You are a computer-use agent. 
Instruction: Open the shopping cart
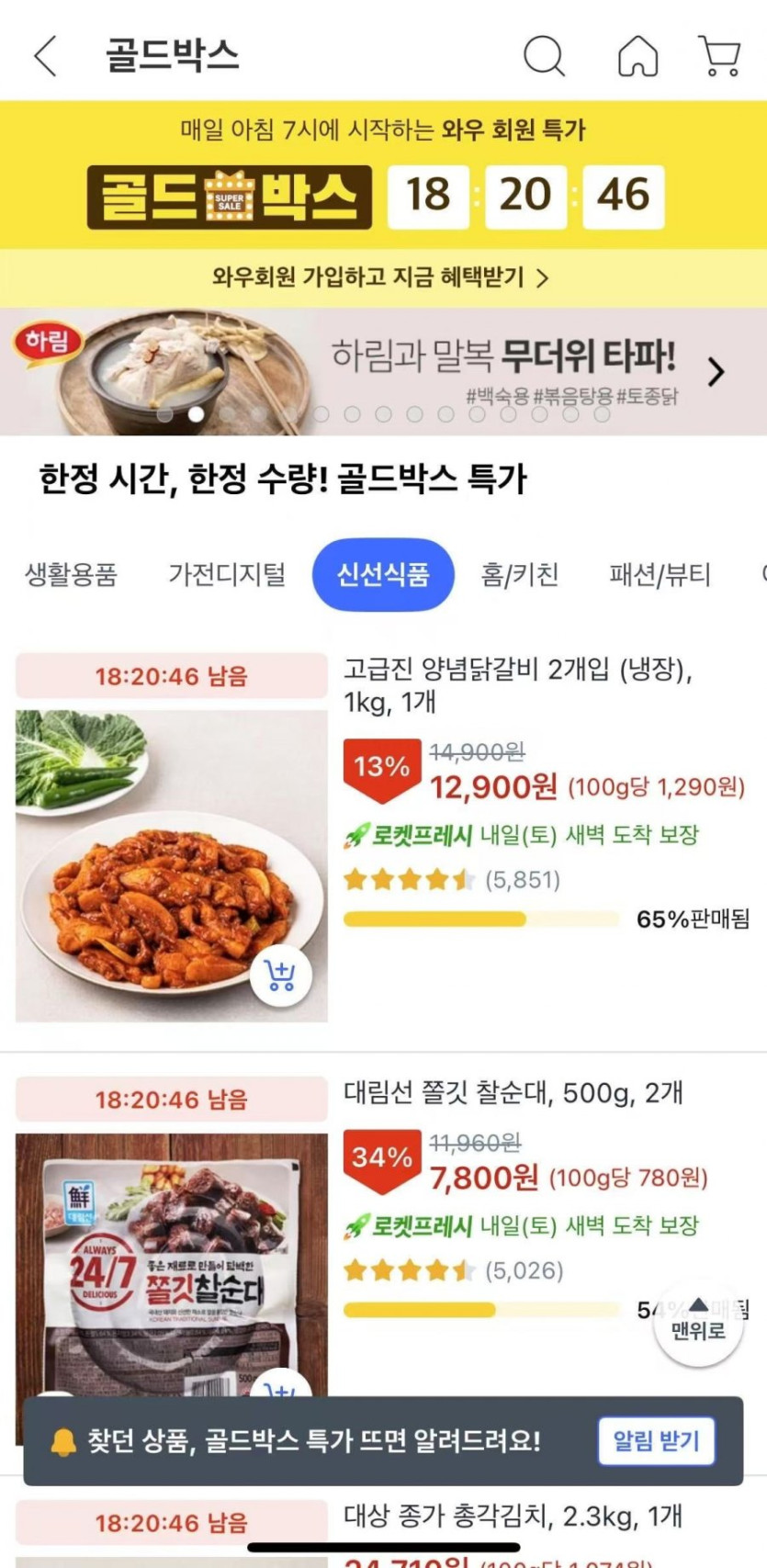tap(720, 56)
